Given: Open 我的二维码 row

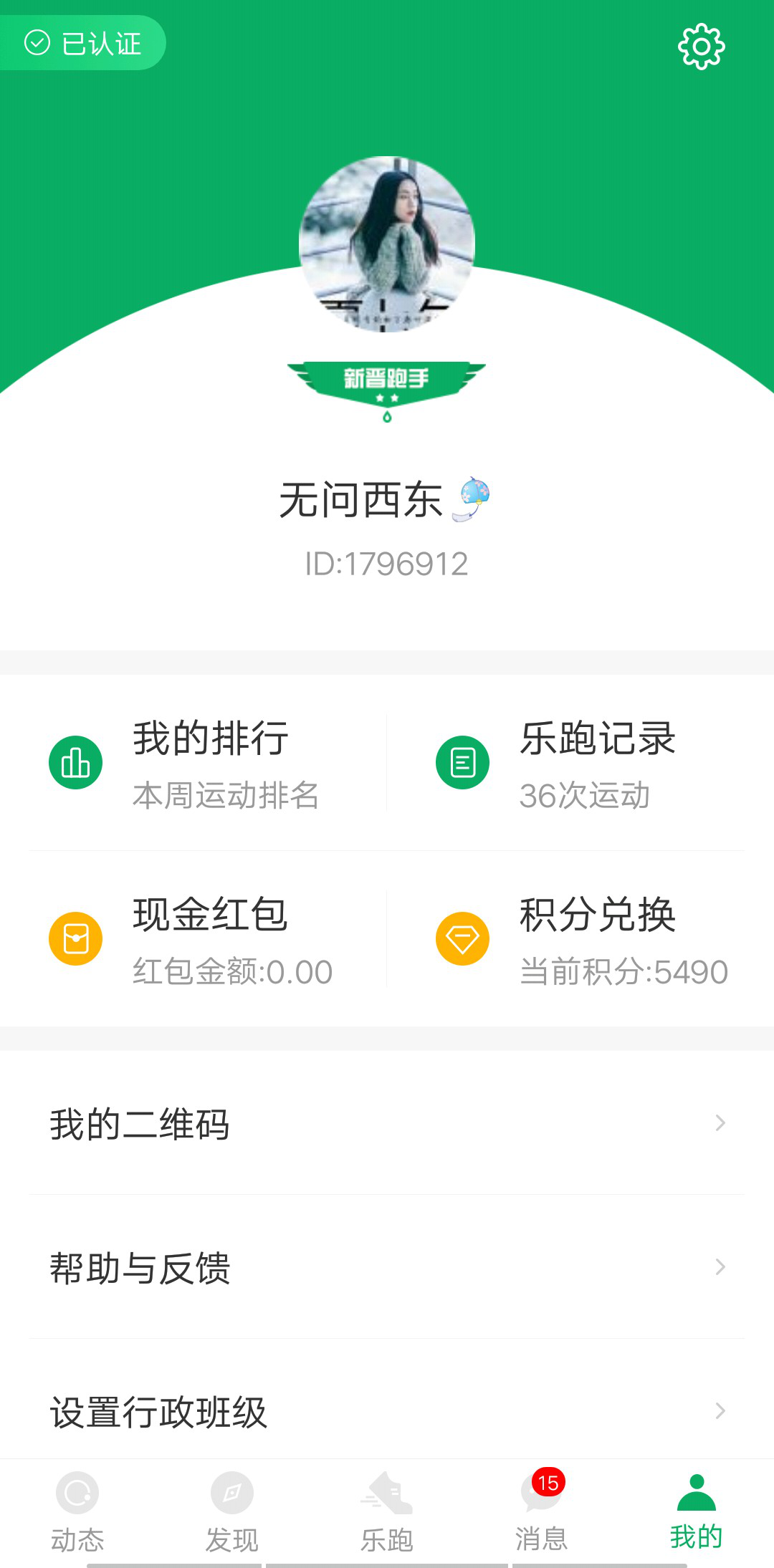Looking at the screenshot, I should [x=387, y=1123].
